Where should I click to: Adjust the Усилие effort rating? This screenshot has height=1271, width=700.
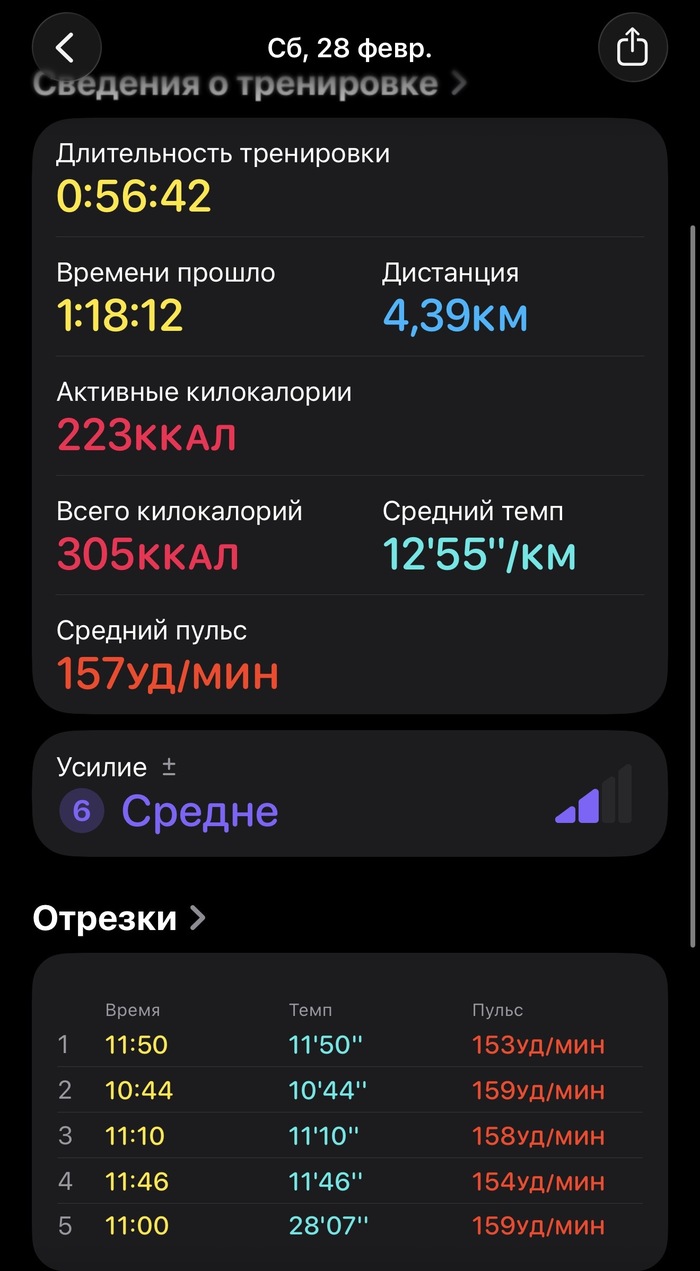click(x=349, y=793)
